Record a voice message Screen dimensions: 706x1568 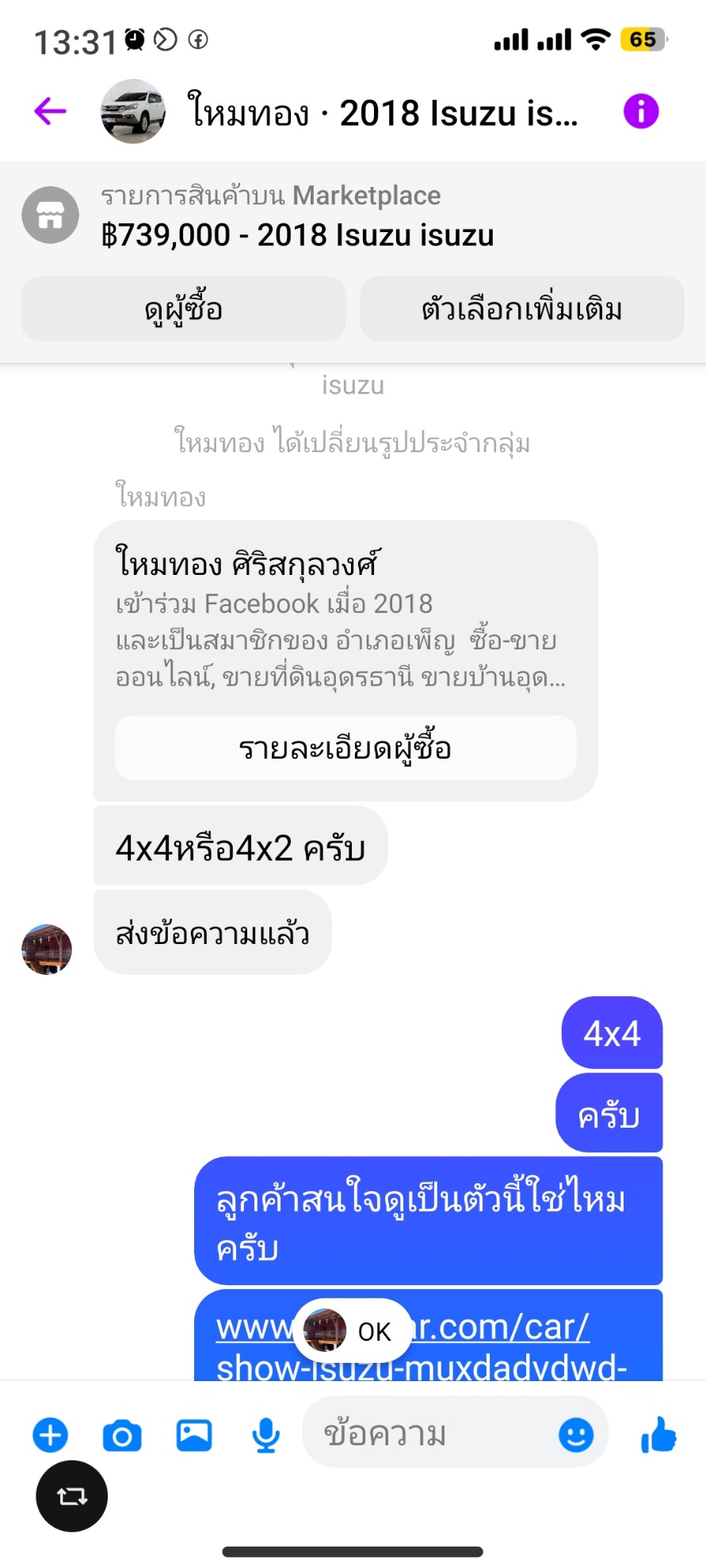point(266,1436)
